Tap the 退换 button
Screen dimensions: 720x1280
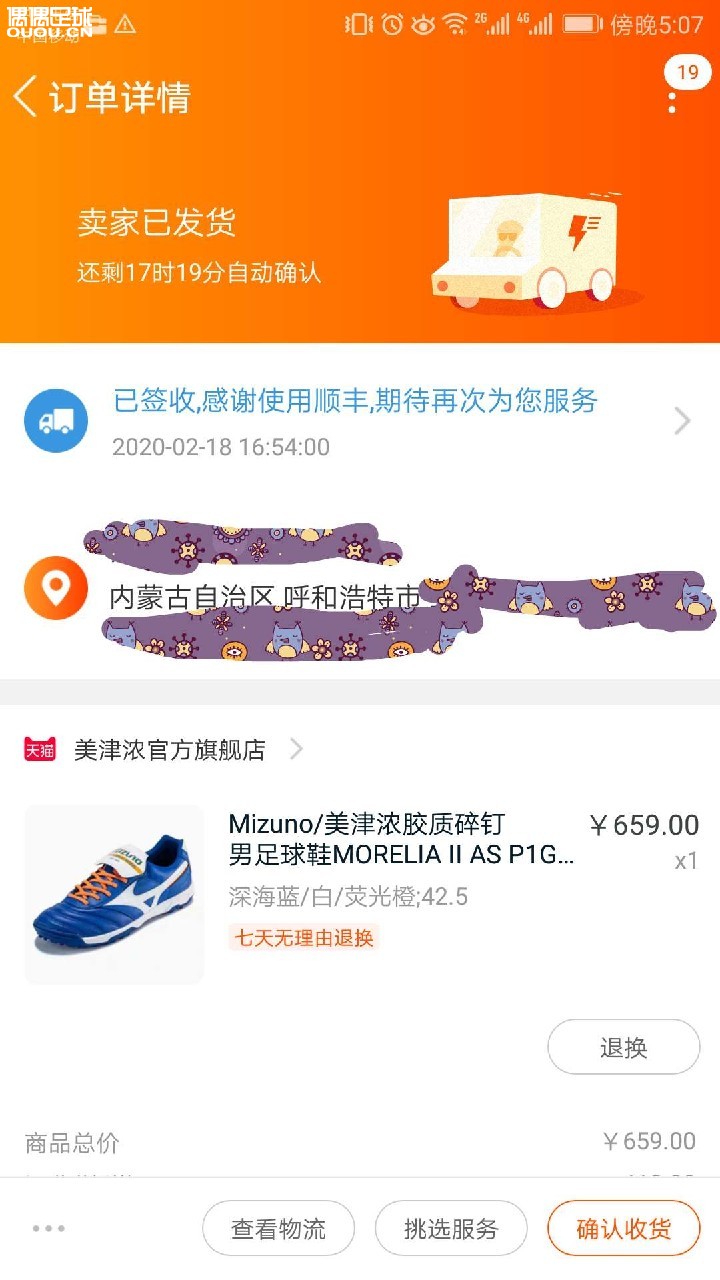(623, 1047)
